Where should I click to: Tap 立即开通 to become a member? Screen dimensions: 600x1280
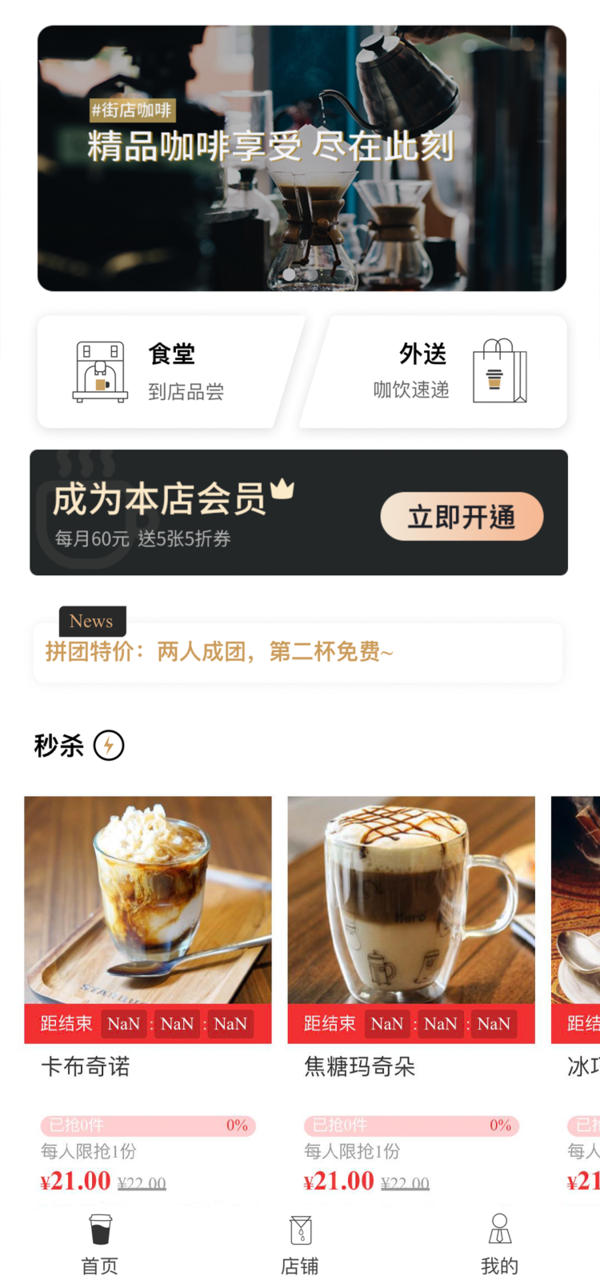(x=461, y=517)
